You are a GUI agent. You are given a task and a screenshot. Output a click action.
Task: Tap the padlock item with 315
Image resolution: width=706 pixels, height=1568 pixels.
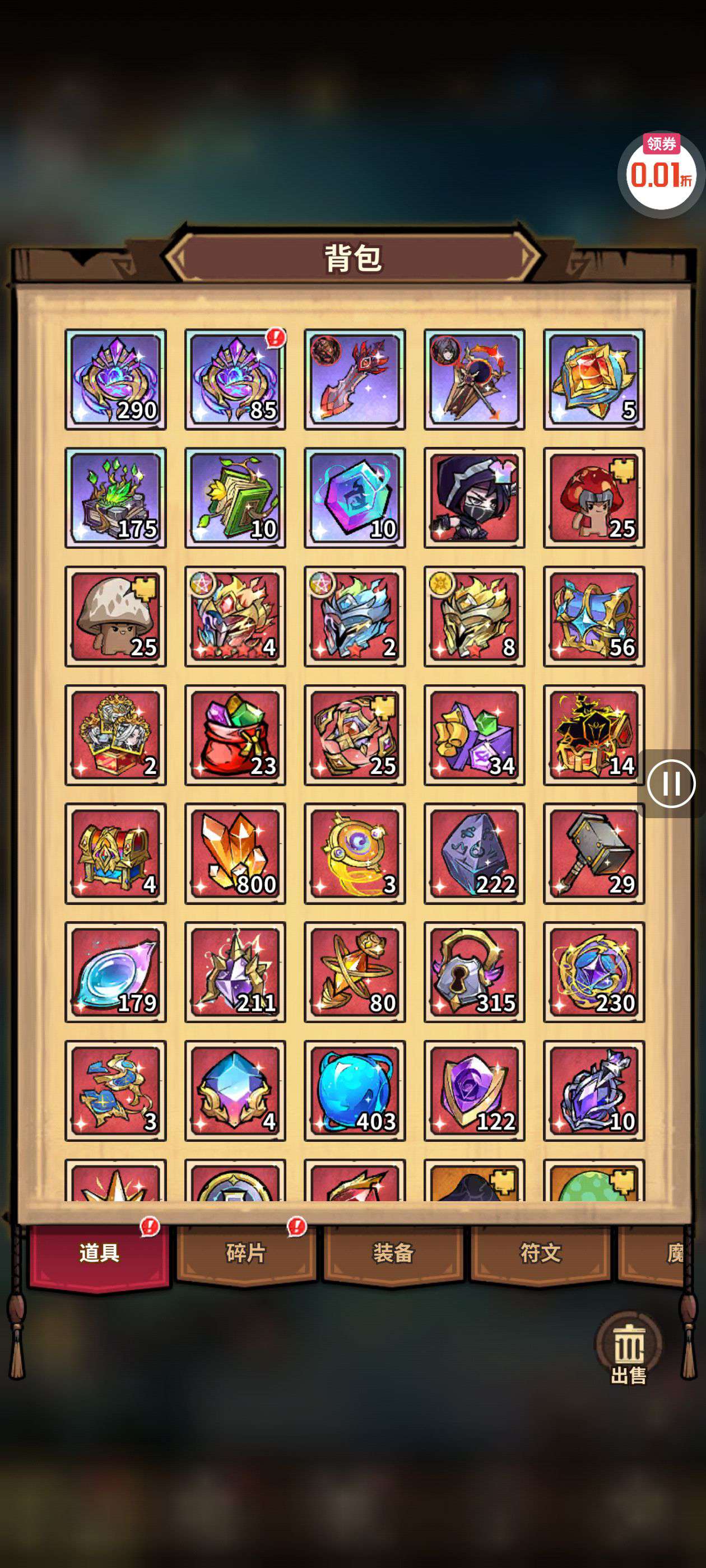click(474, 972)
